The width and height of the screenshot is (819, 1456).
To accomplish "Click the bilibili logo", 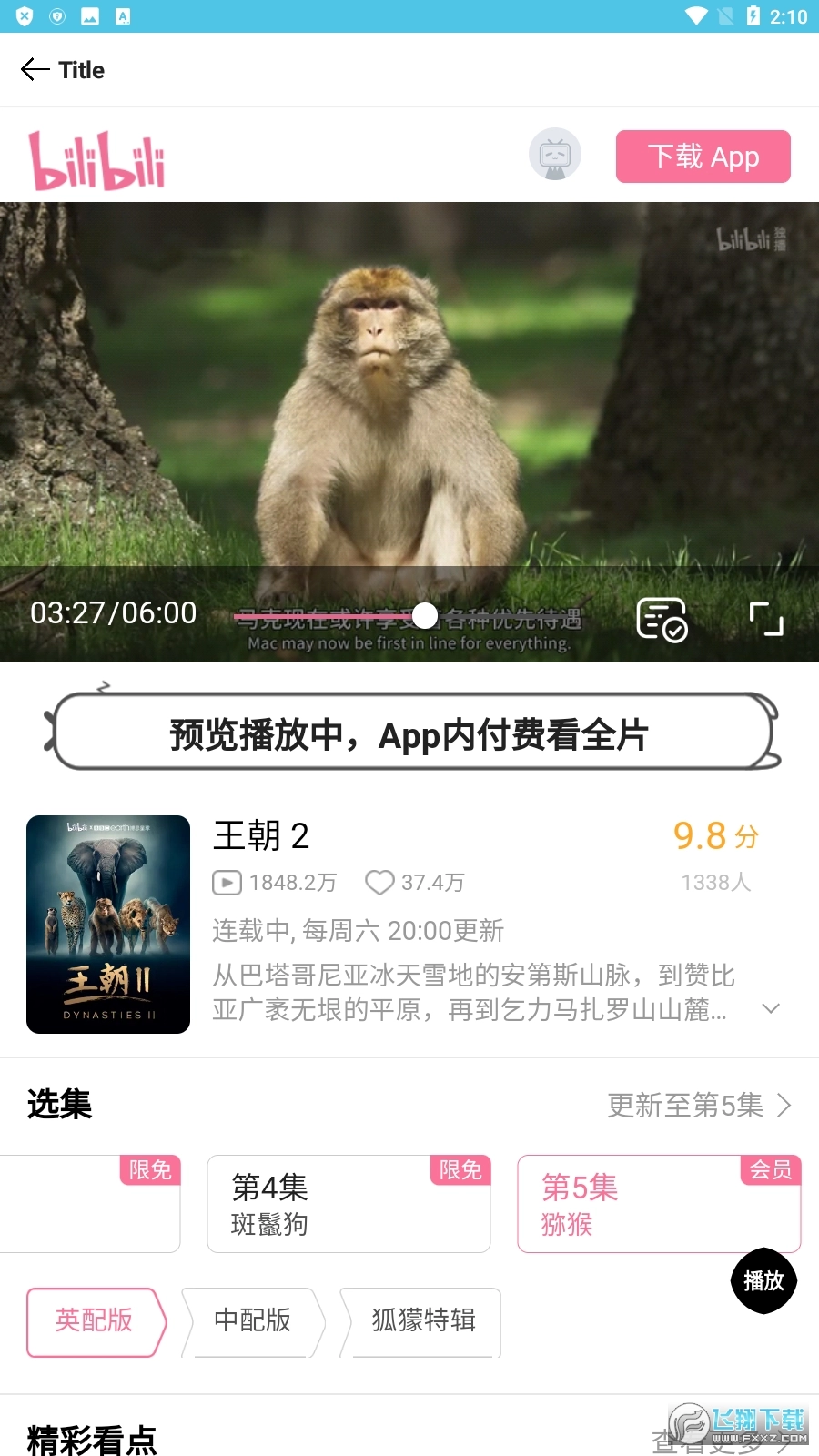I will 96,155.
